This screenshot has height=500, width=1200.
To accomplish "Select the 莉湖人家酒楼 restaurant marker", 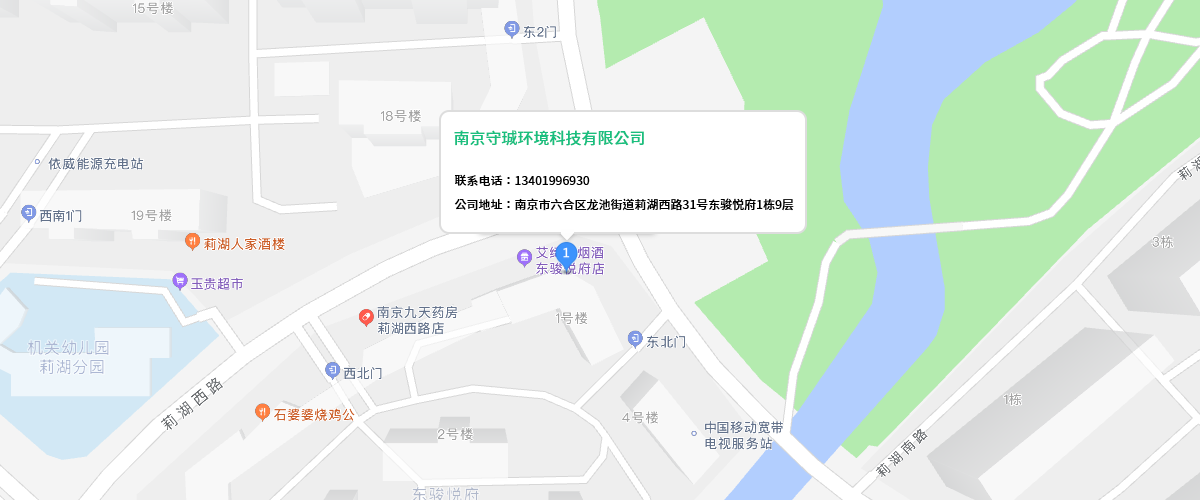I will click(x=193, y=242).
